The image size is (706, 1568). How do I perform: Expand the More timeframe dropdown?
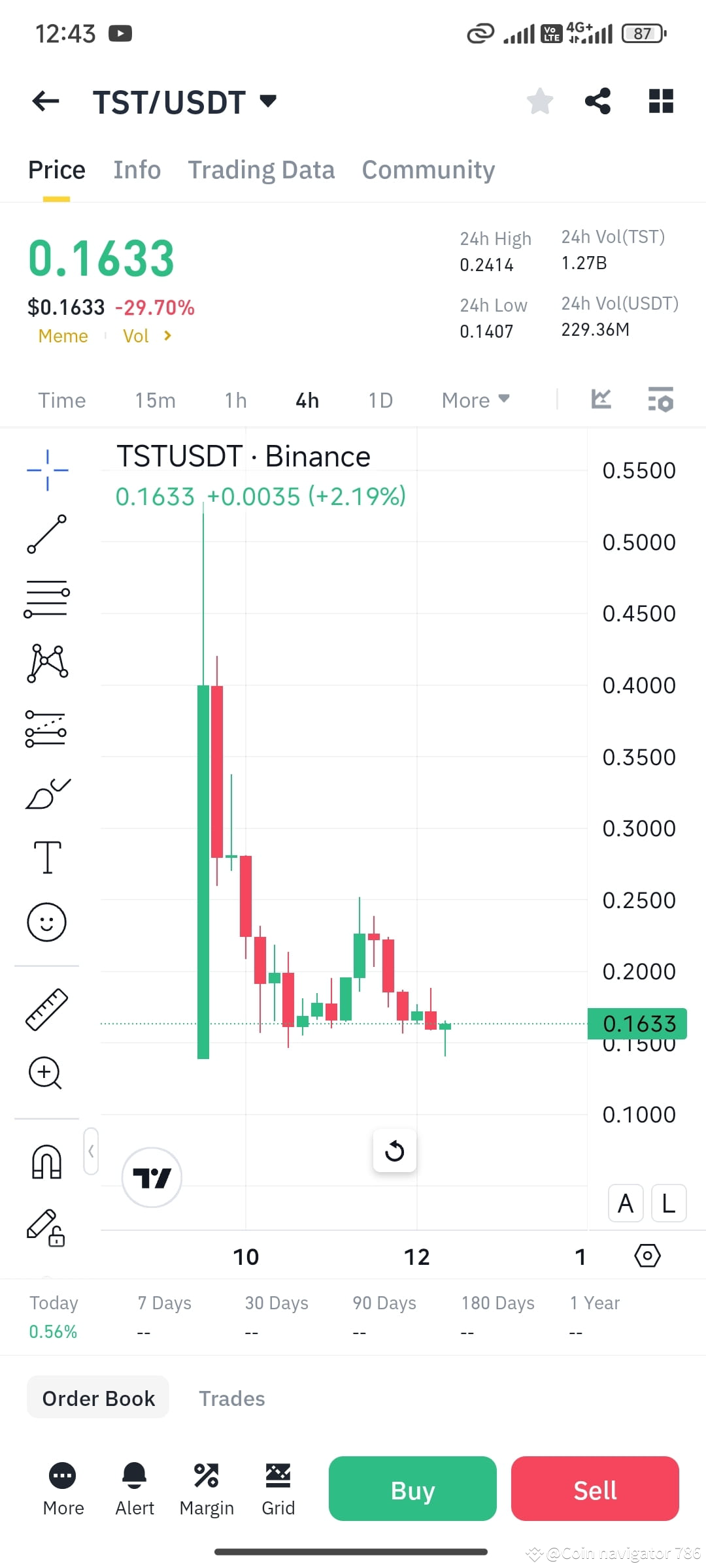click(x=475, y=400)
